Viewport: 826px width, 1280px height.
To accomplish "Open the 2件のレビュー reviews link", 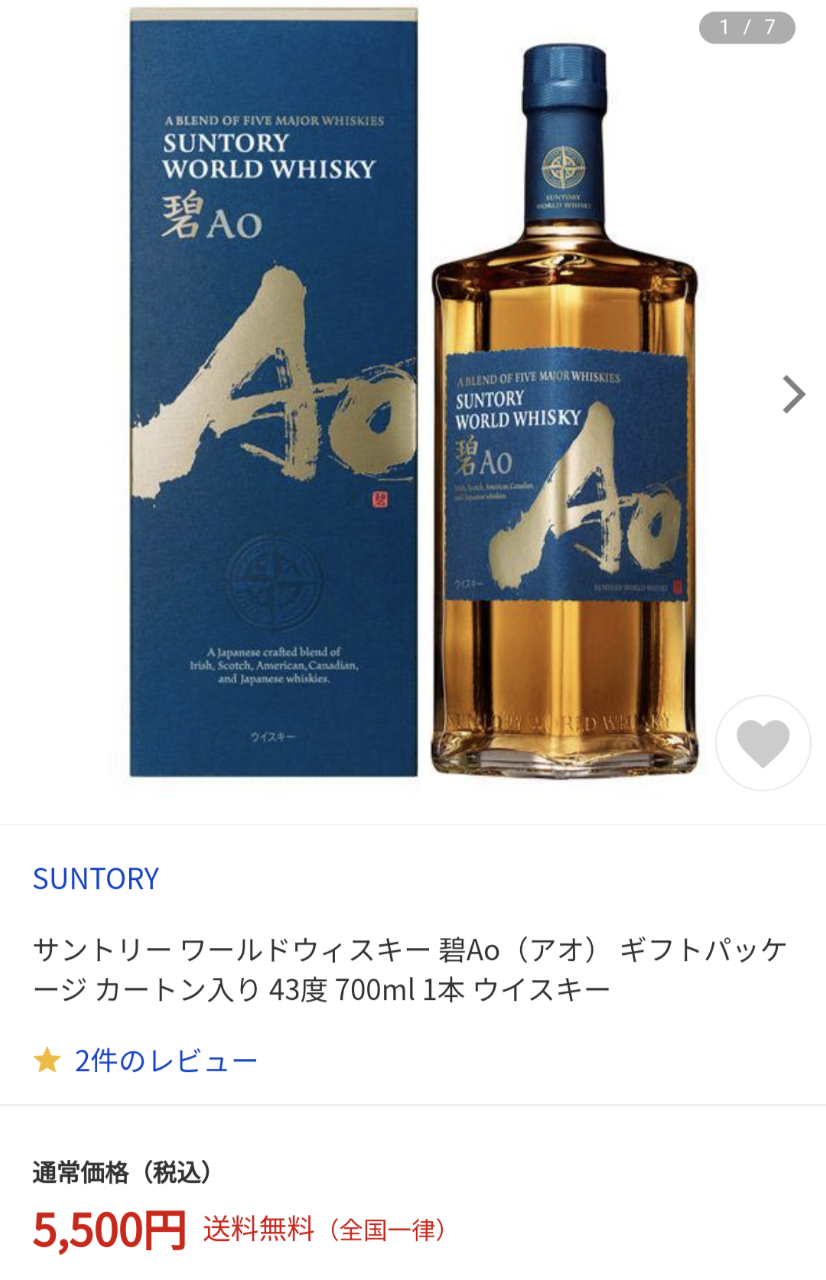I will [x=166, y=1060].
